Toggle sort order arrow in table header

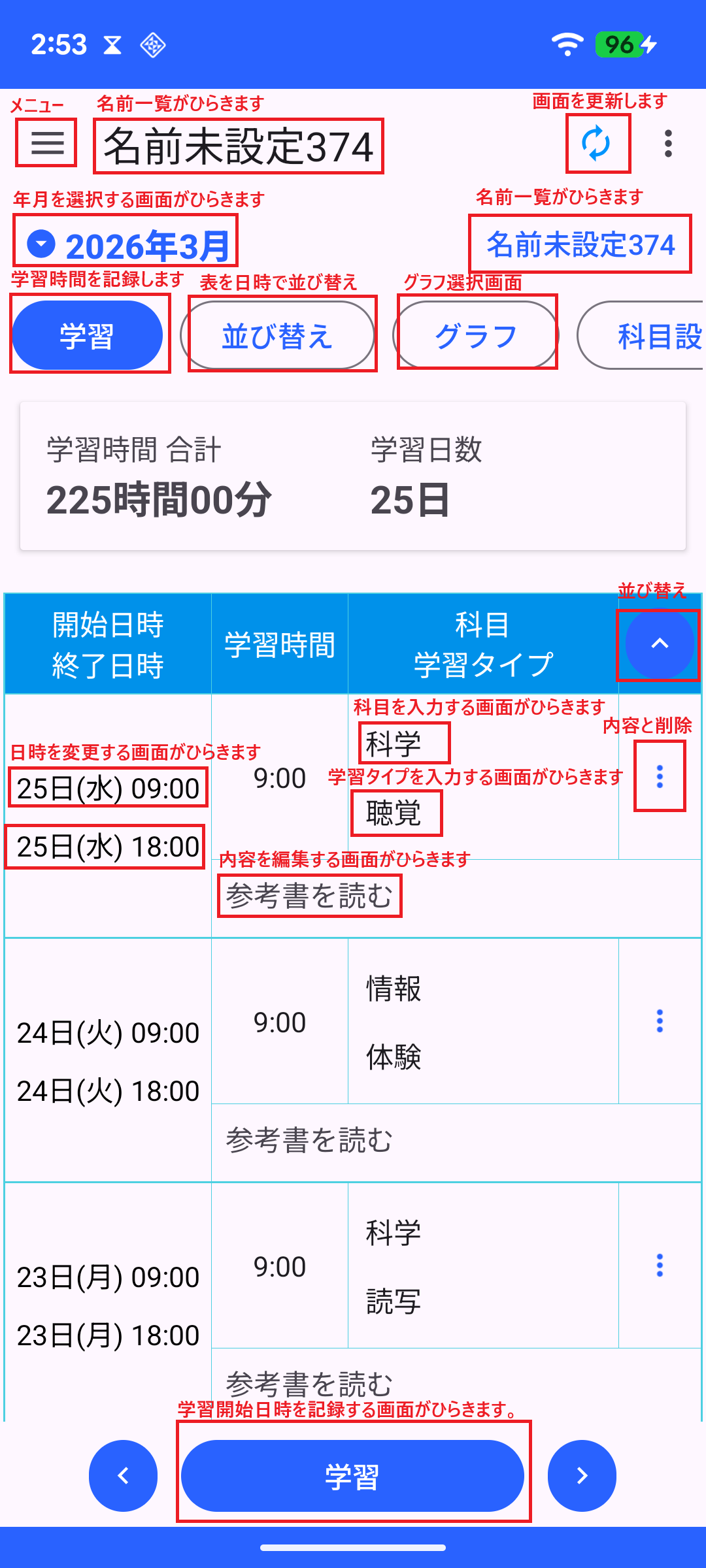659,644
